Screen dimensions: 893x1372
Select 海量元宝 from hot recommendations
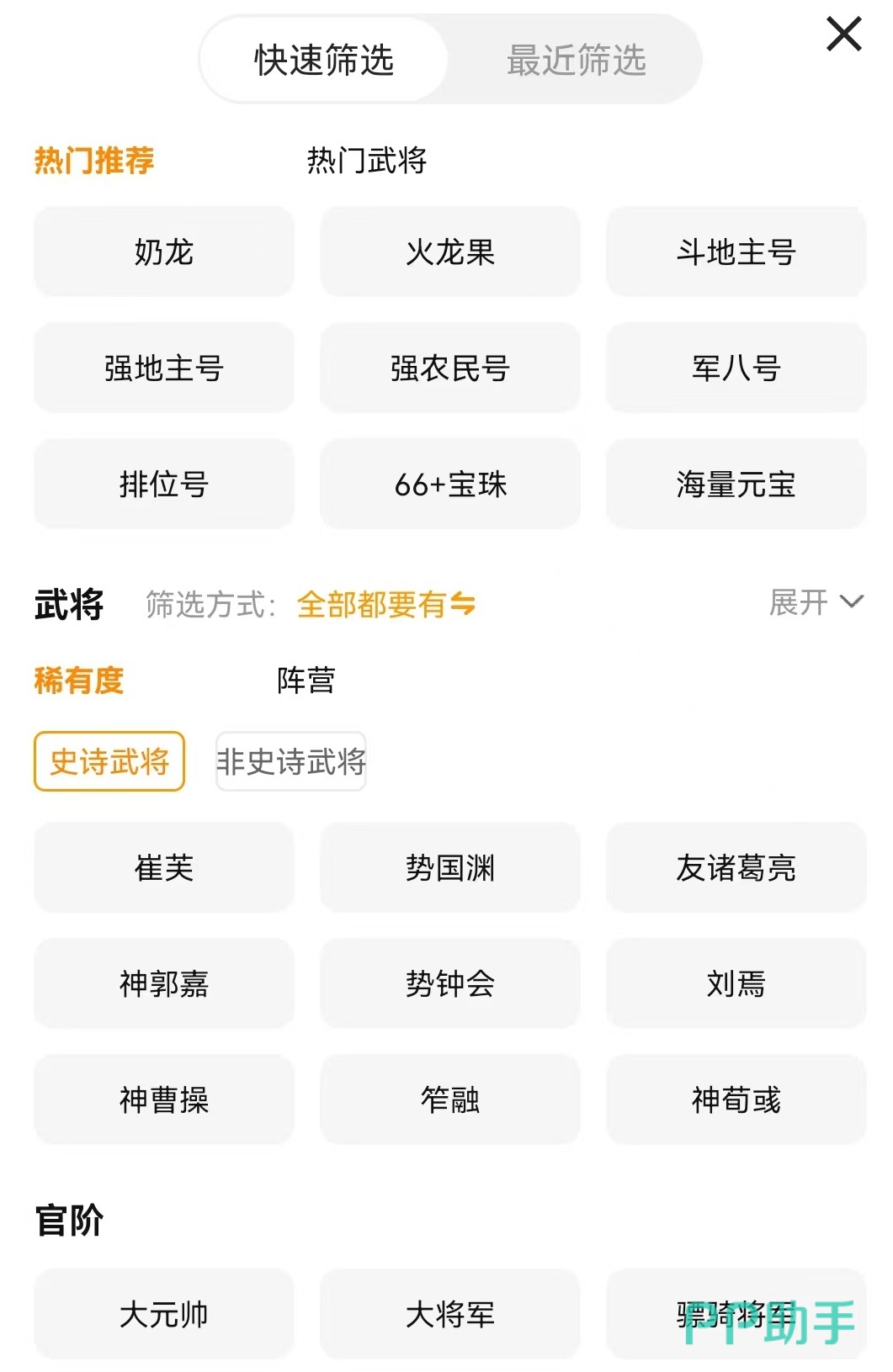(x=736, y=484)
